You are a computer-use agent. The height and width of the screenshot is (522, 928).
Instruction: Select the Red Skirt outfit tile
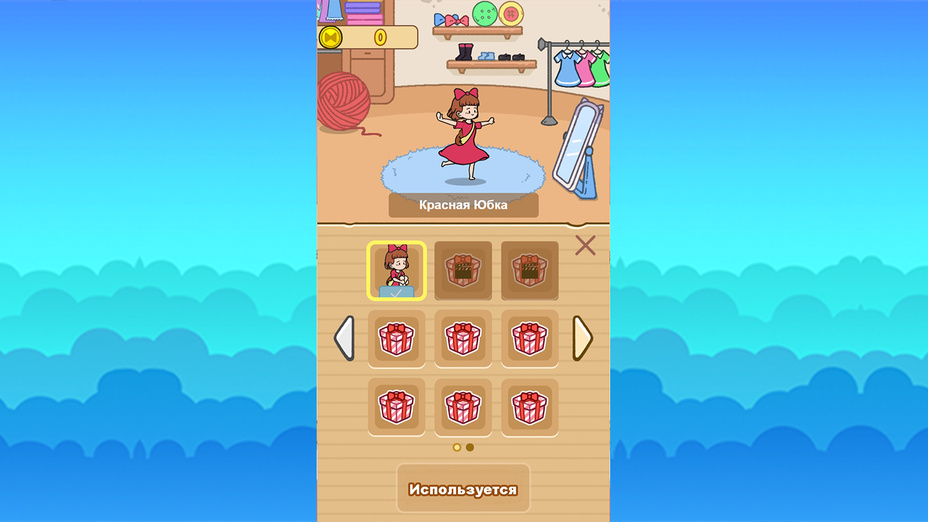coord(397,270)
